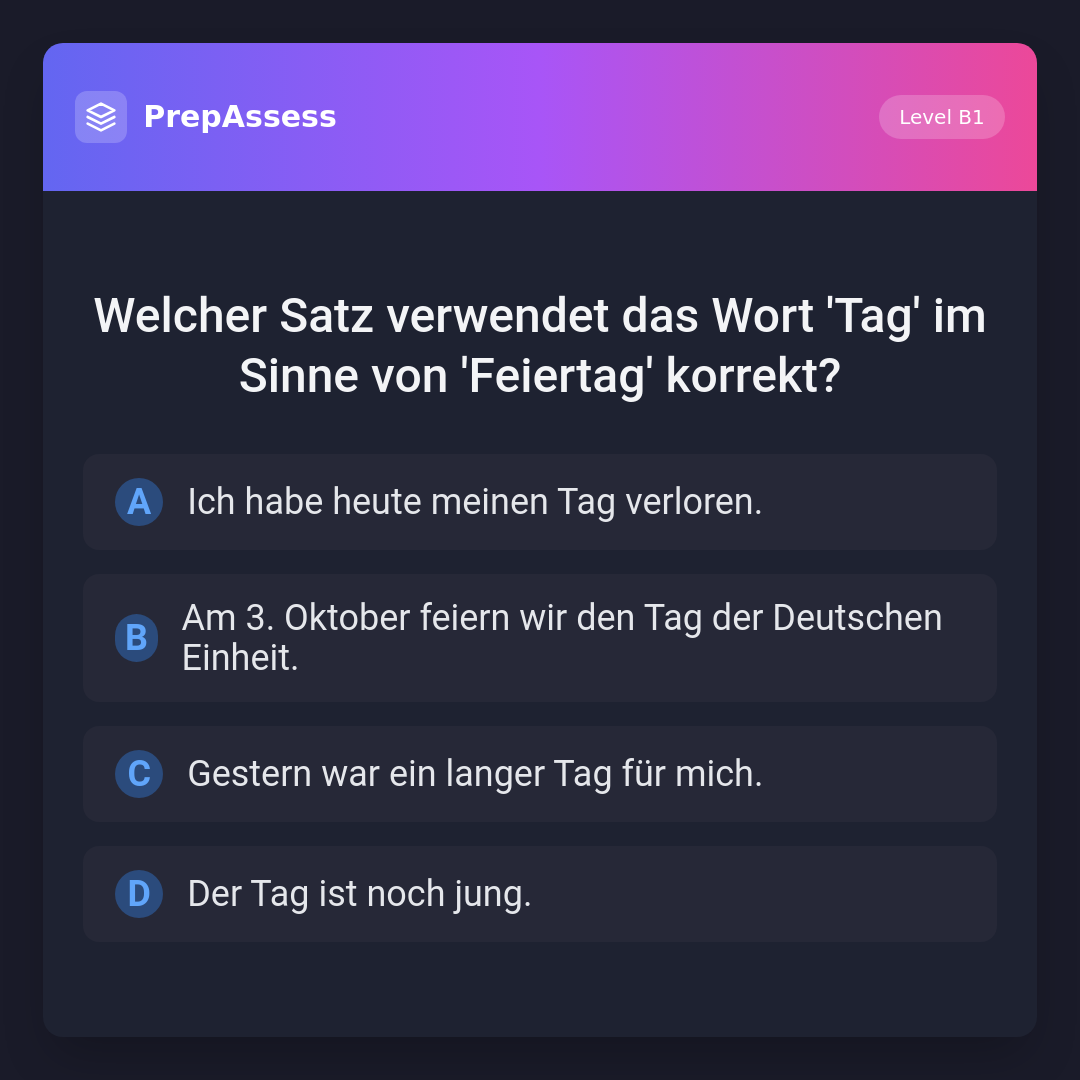
Task: Pick answer C 'Gestern war ein langer Tag'
Action: [x=539, y=774]
